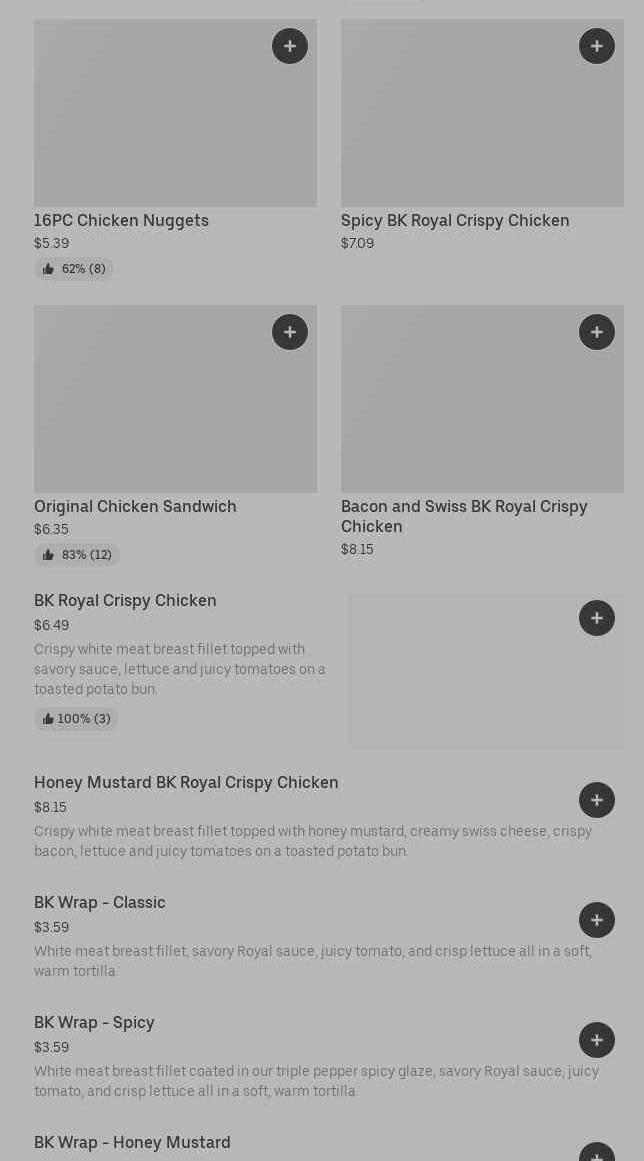The height and width of the screenshot is (1161, 644).
Task: Add the $6.49 BK Royal Crispy Chicken
Action: [597, 618]
